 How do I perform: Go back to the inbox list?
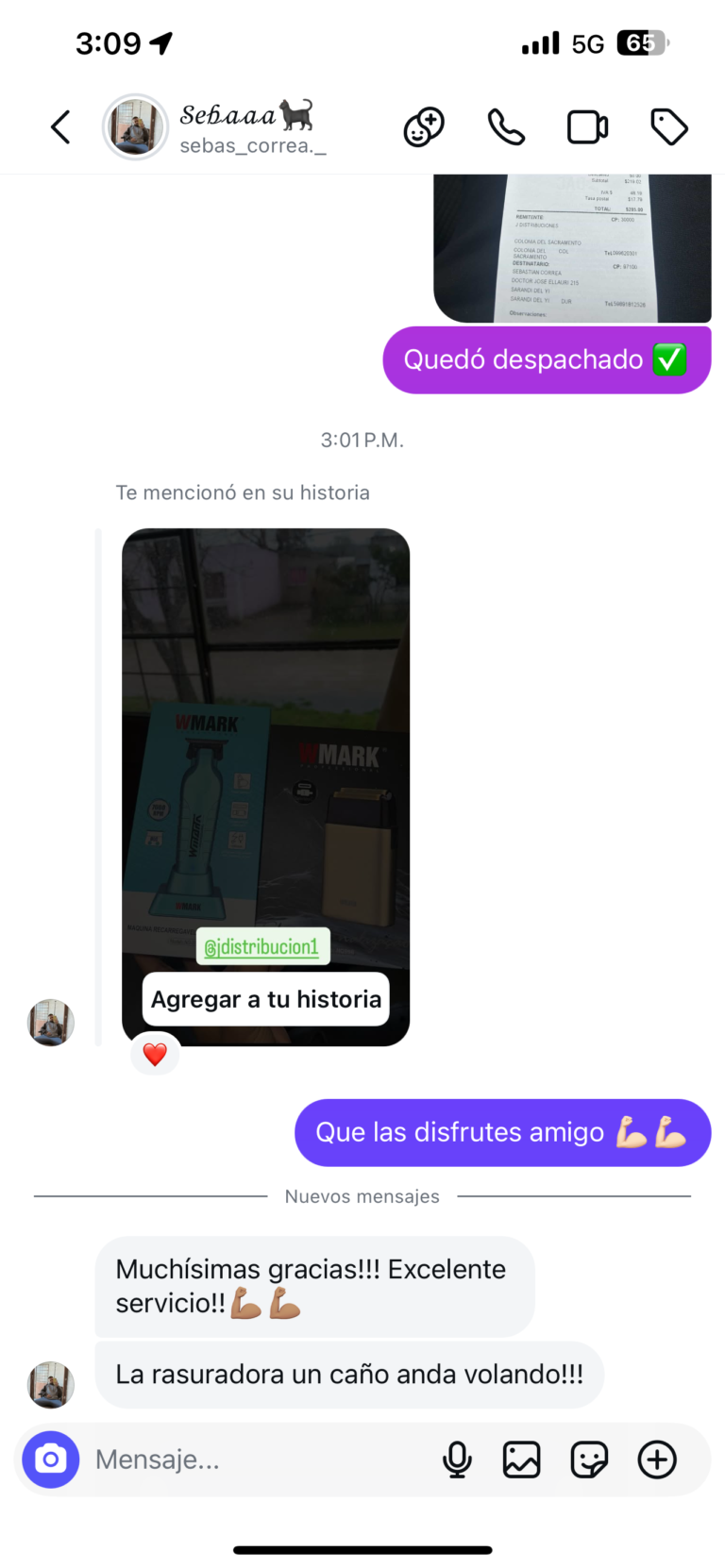tap(60, 127)
